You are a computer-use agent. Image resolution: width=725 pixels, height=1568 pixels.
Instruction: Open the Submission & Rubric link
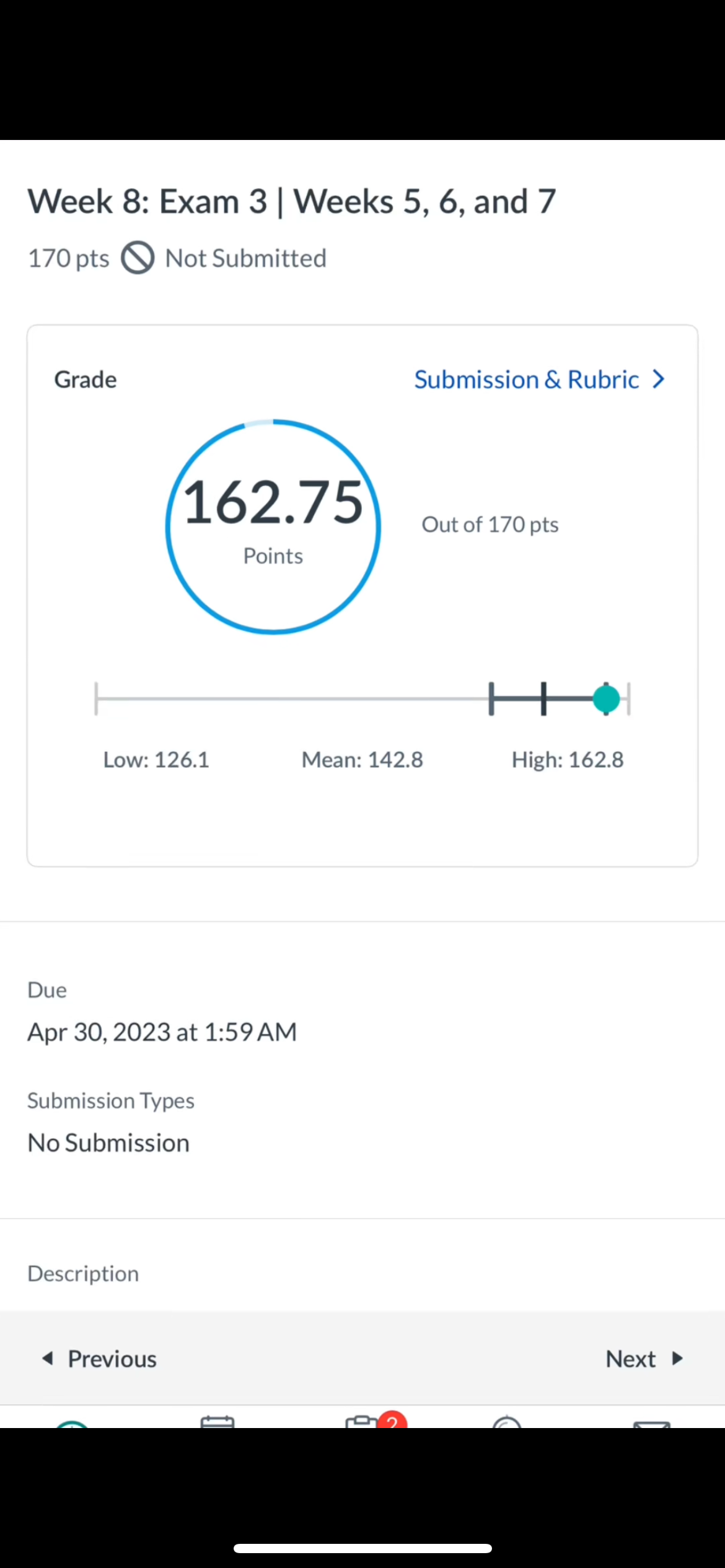(539, 380)
